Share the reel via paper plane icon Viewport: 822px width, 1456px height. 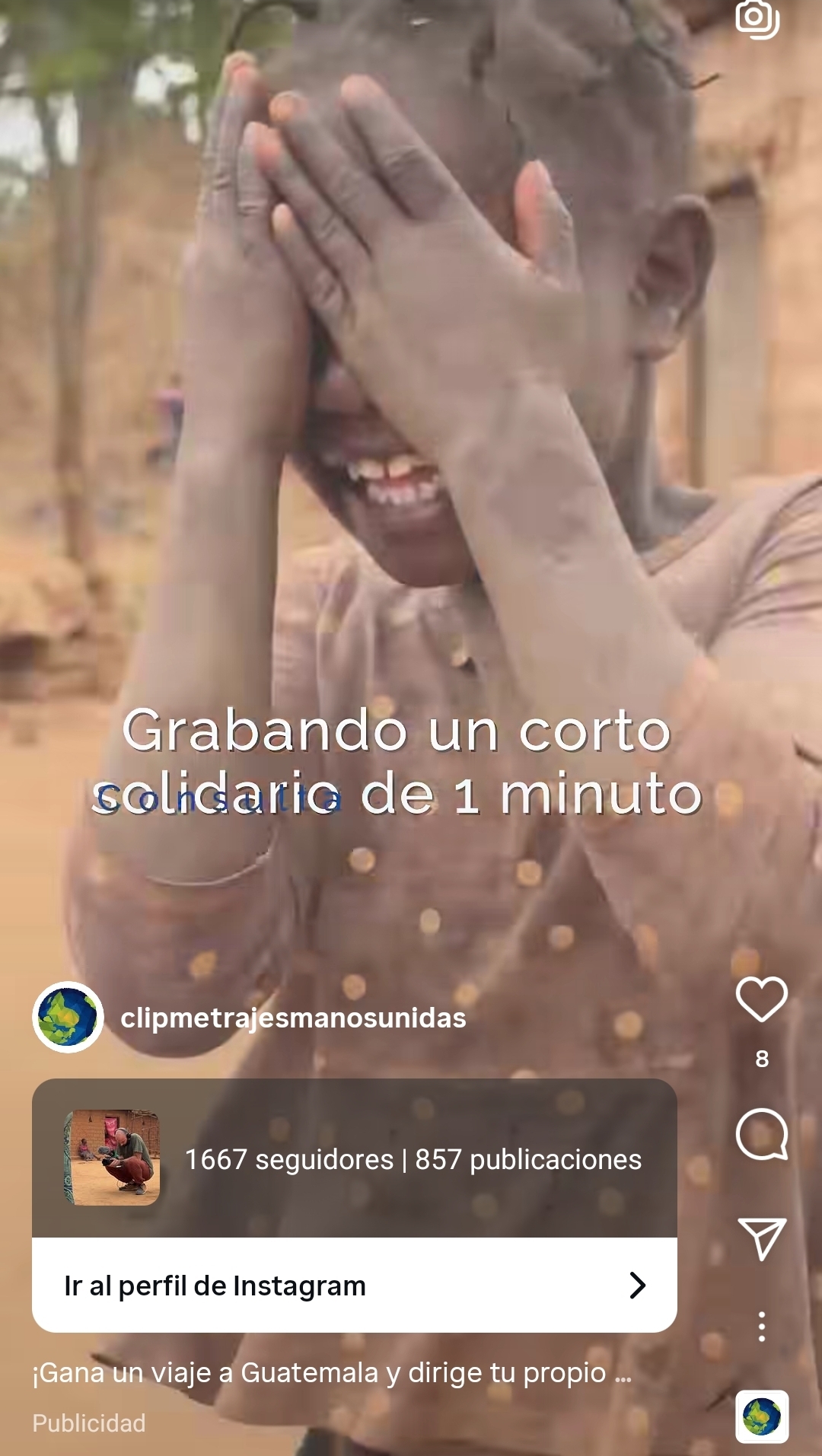click(x=761, y=1238)
